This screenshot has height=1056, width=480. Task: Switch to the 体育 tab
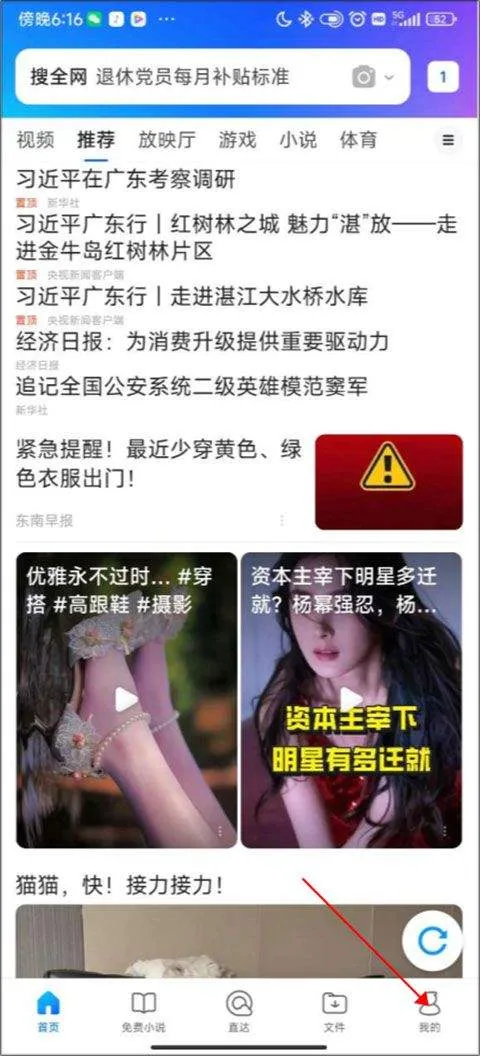click(x=358, y=140)
